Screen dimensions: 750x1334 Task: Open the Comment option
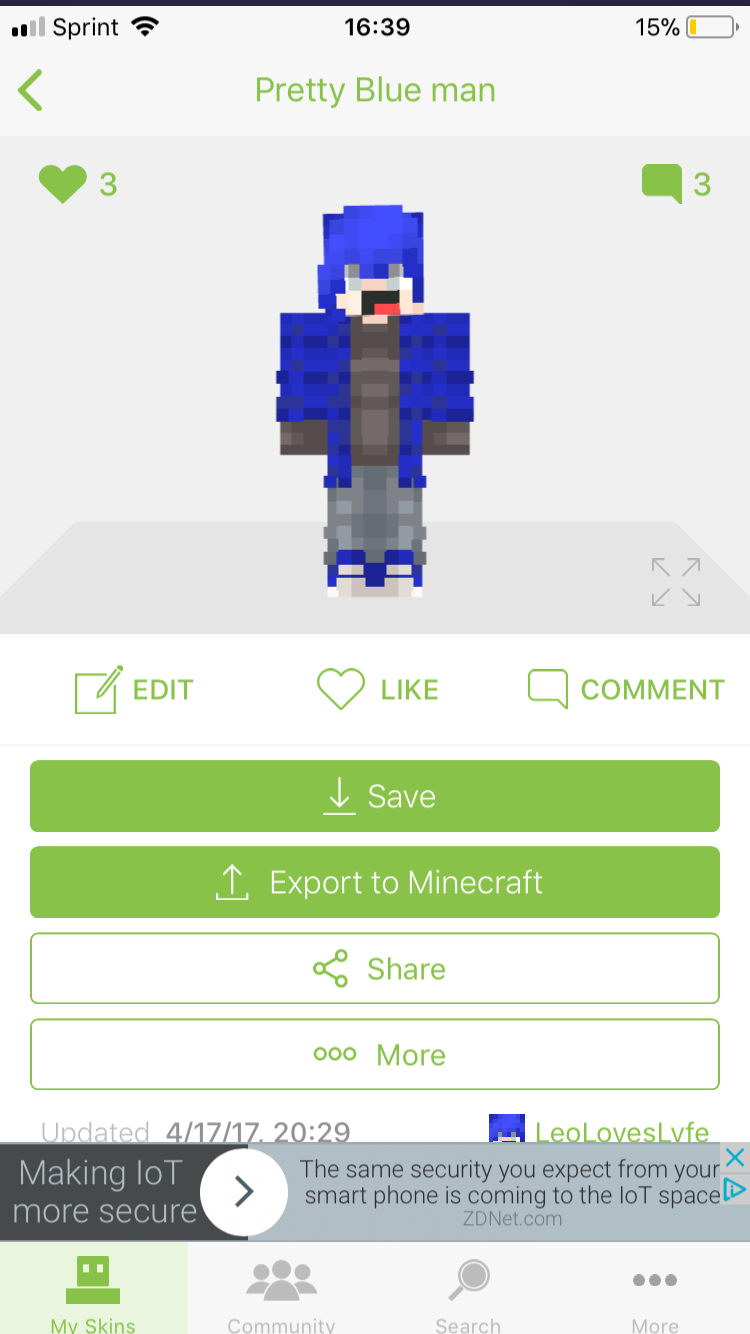[626, 689]
